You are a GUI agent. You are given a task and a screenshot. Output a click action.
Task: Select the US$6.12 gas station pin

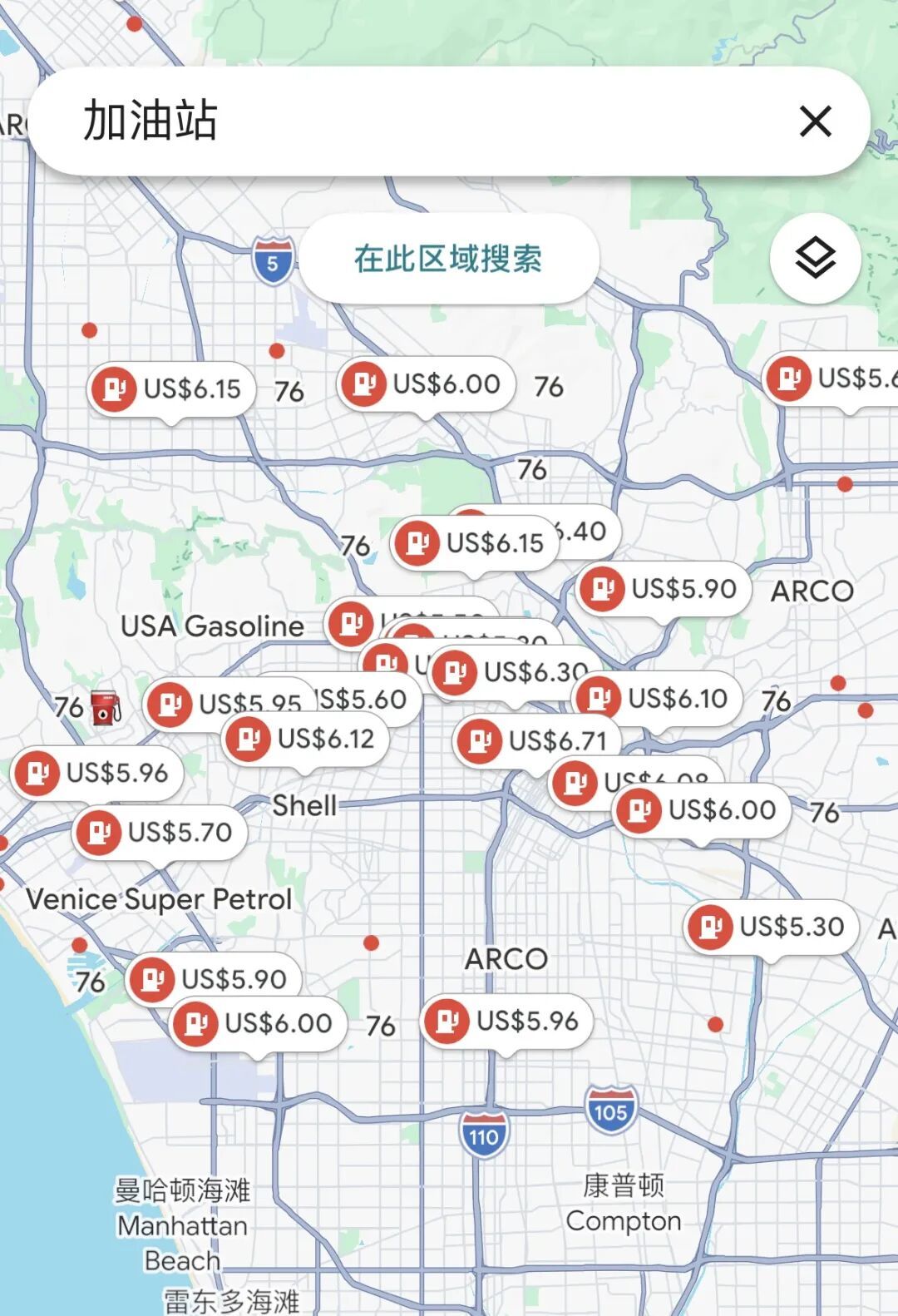[x=306, y=739]
